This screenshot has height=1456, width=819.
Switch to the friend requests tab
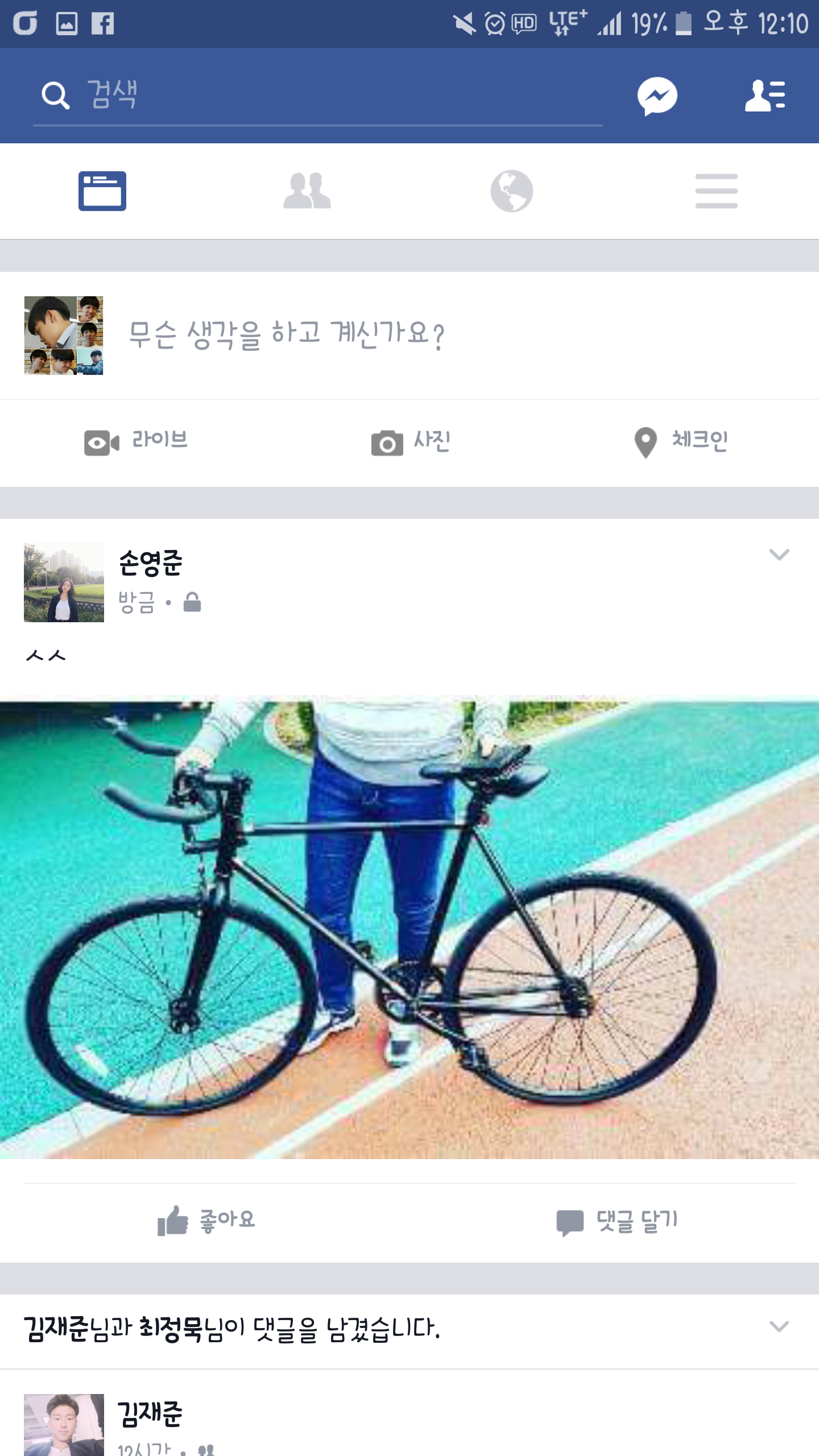click(x=307, y=191)
